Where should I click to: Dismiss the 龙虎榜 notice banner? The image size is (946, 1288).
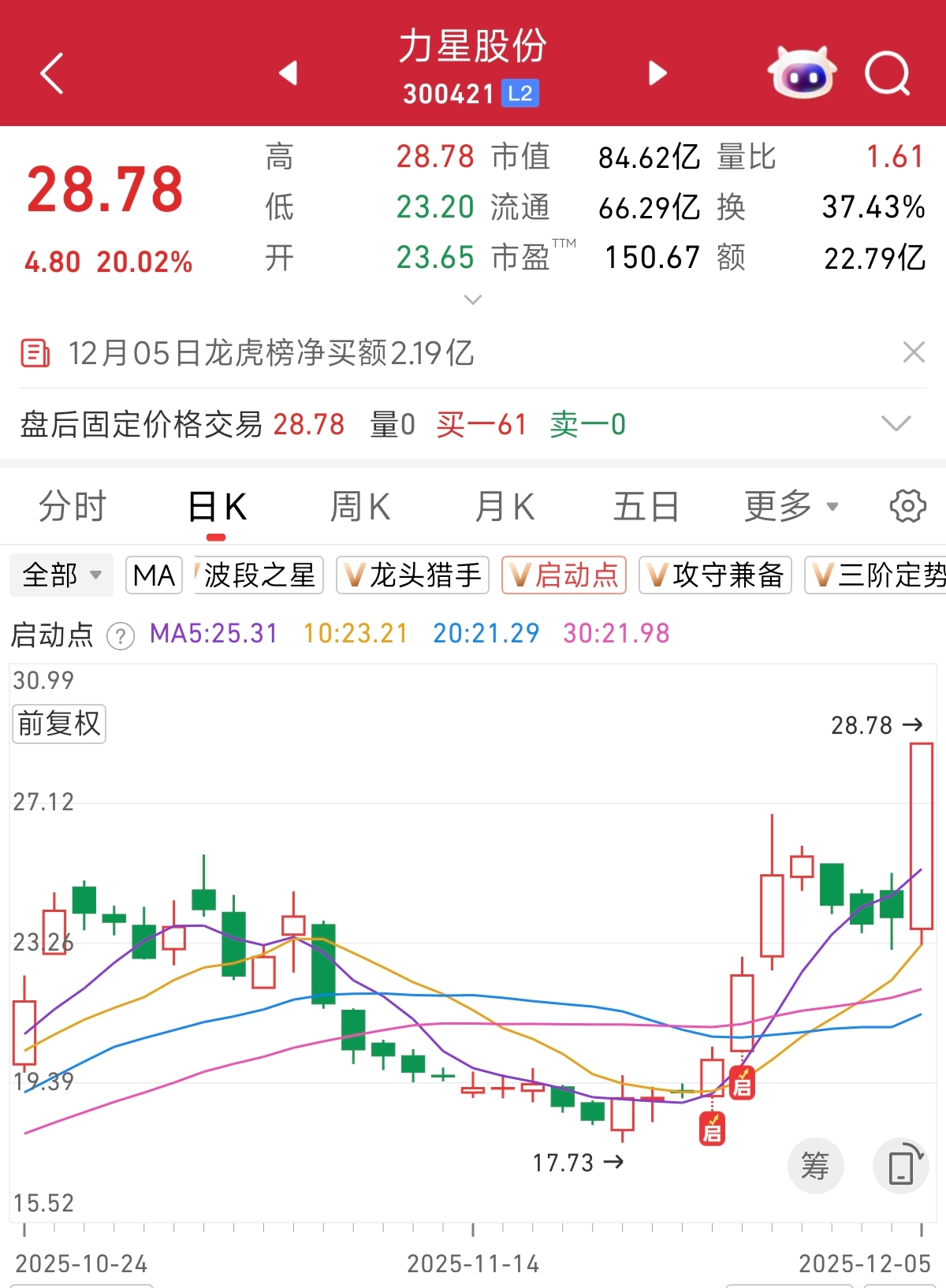point(913,352)
